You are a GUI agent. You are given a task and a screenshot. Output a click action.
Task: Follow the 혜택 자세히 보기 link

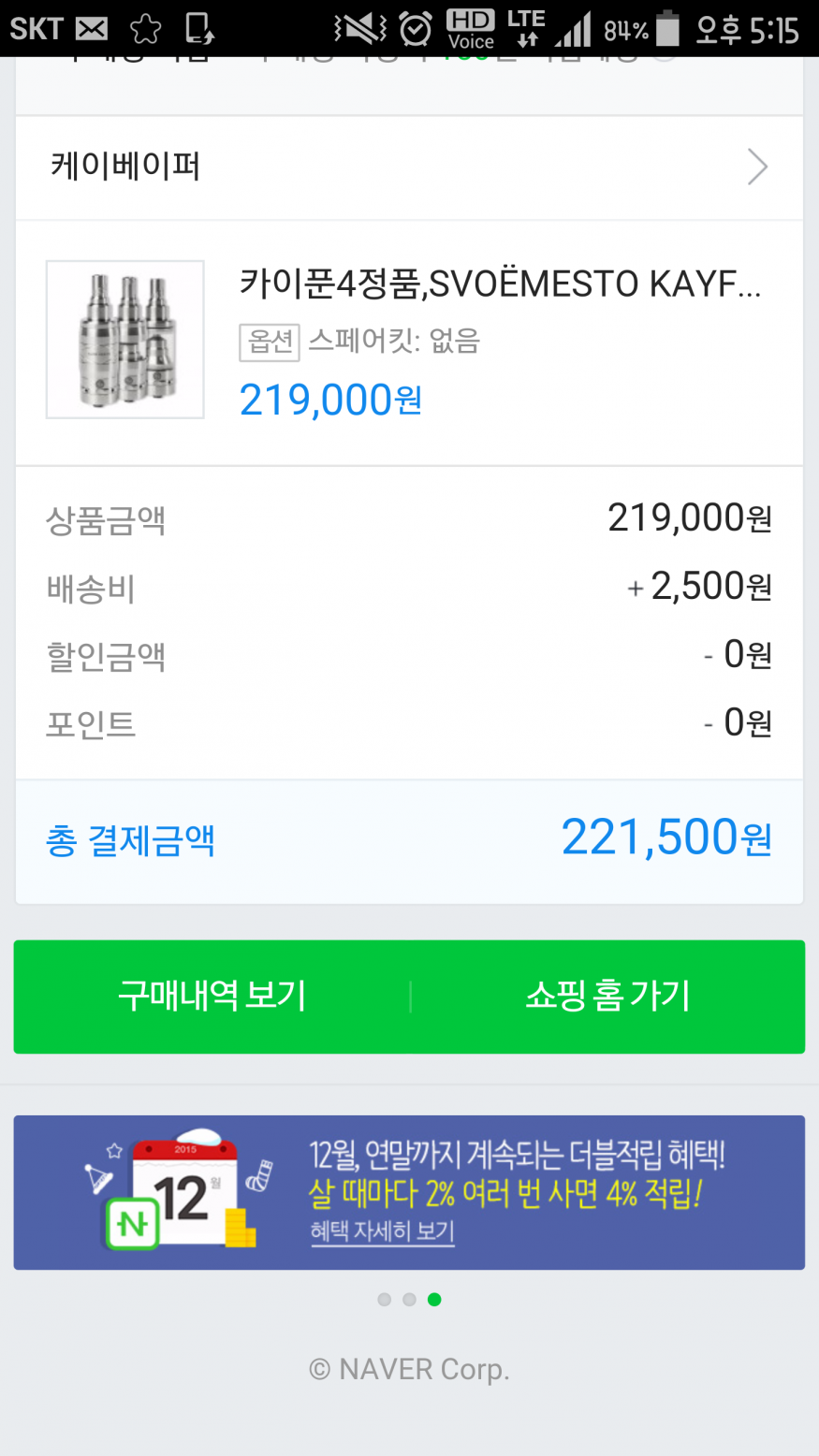pyautogui.click(x=382, y=1231)
